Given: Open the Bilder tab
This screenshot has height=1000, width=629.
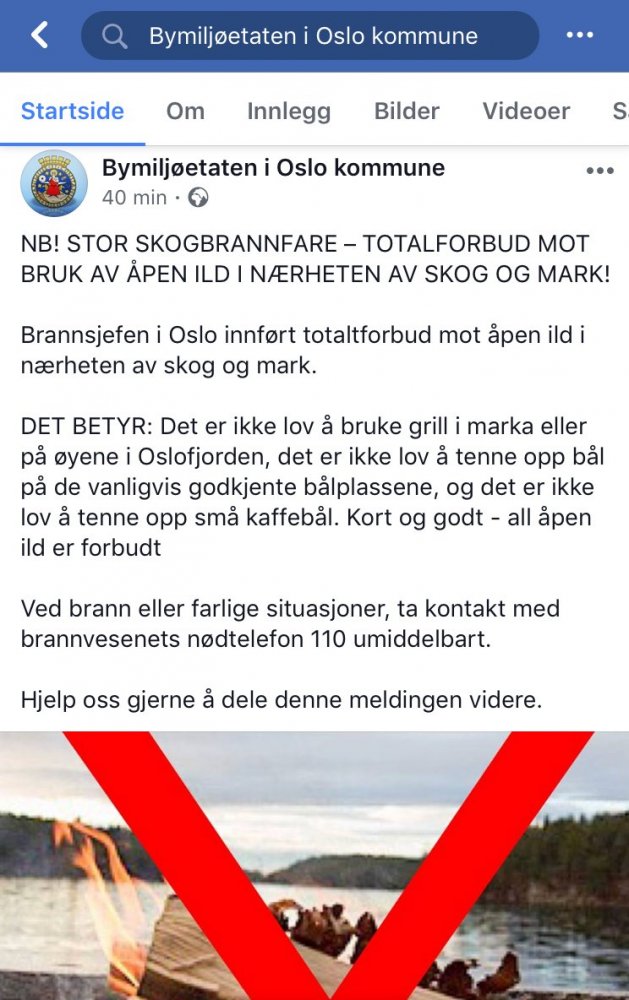Looking at the screenshot, I should click(408, 111).
